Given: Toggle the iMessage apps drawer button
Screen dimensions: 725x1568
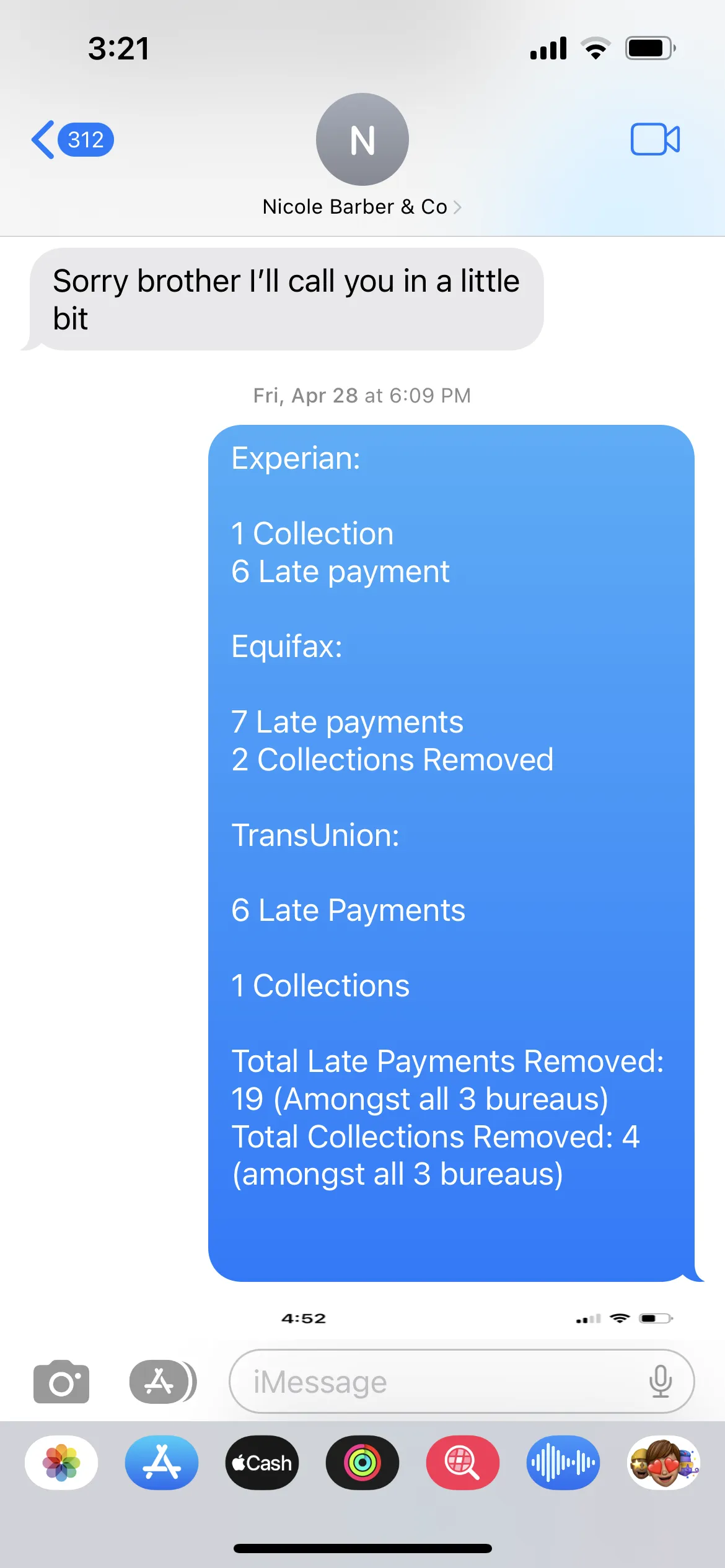Looking at the screenshot, I should [162, 1382].
